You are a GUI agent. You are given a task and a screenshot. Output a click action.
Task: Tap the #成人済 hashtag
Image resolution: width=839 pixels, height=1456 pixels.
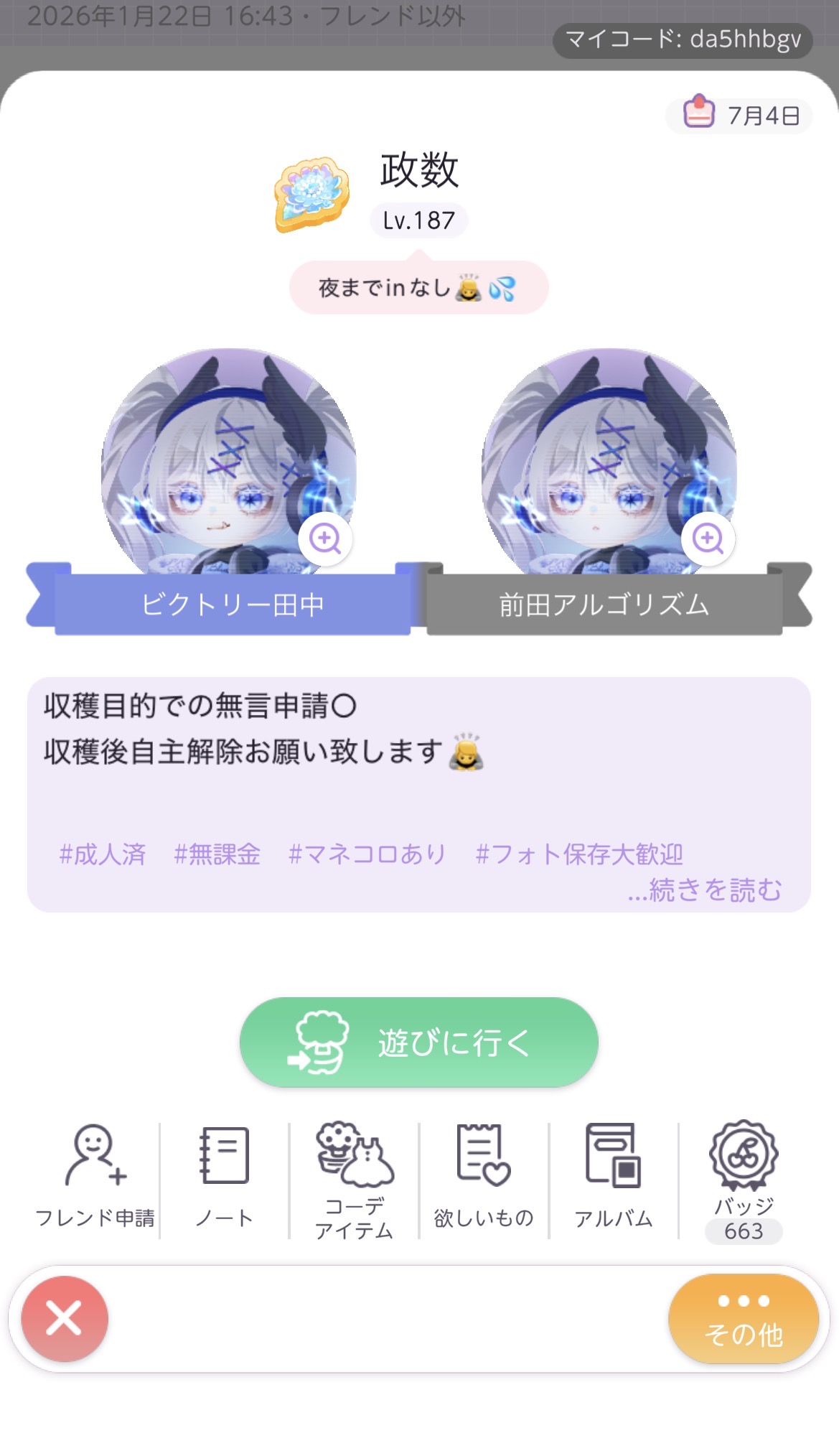103,854
